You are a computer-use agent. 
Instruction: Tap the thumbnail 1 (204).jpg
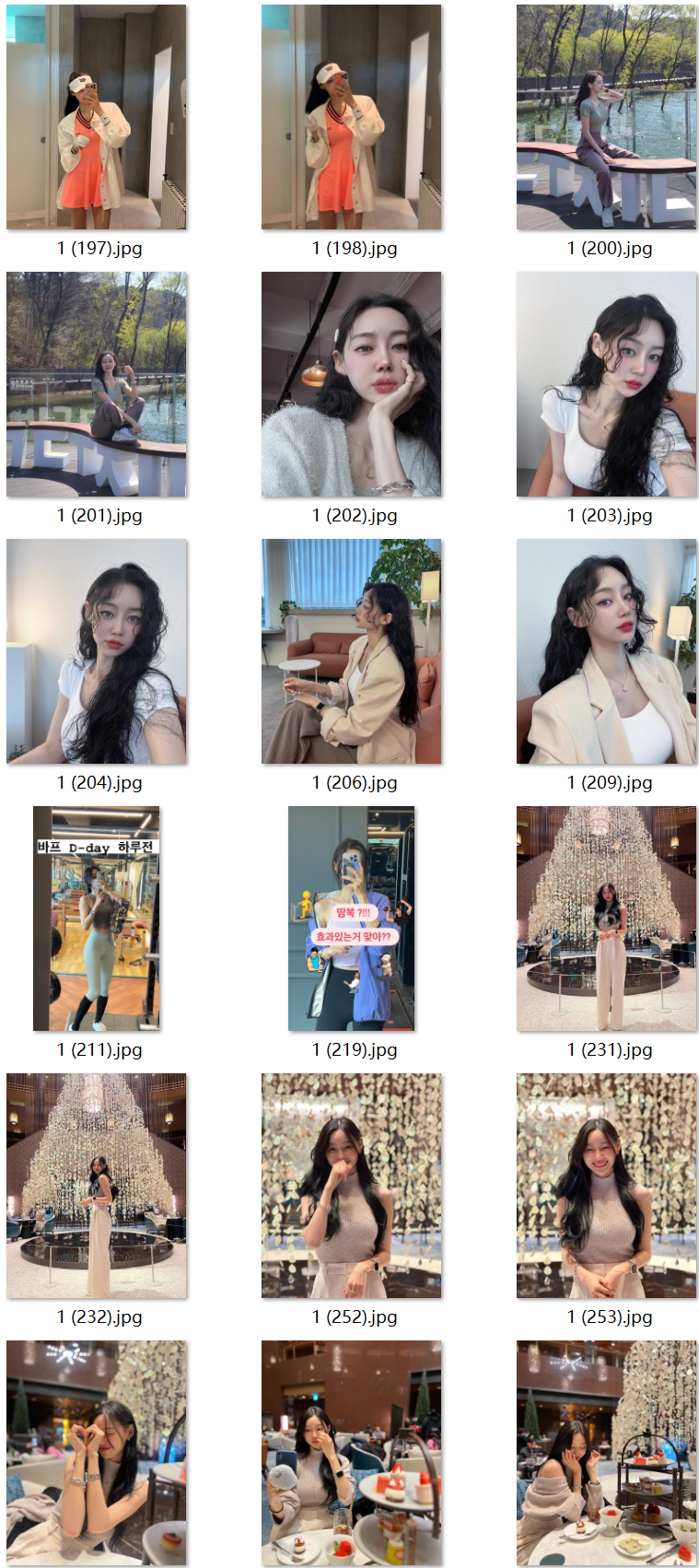tap(97, 651)
